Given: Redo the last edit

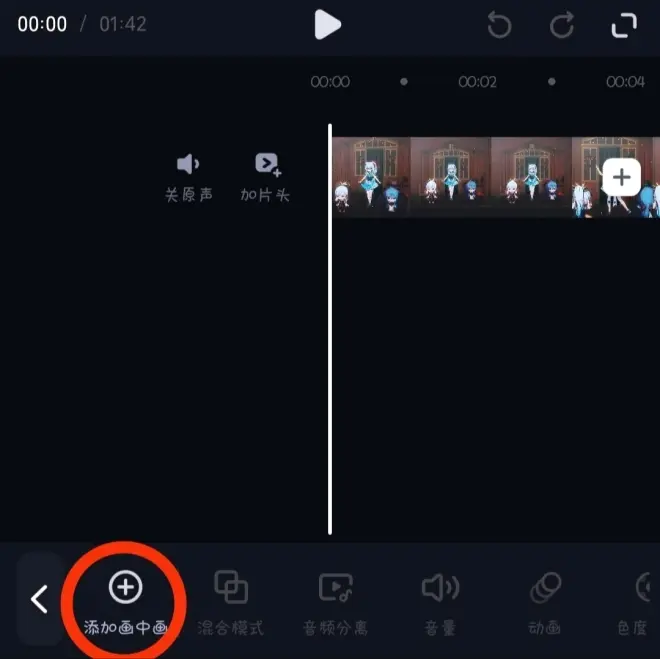Looking at the screenshot, I should pos(561,25).
